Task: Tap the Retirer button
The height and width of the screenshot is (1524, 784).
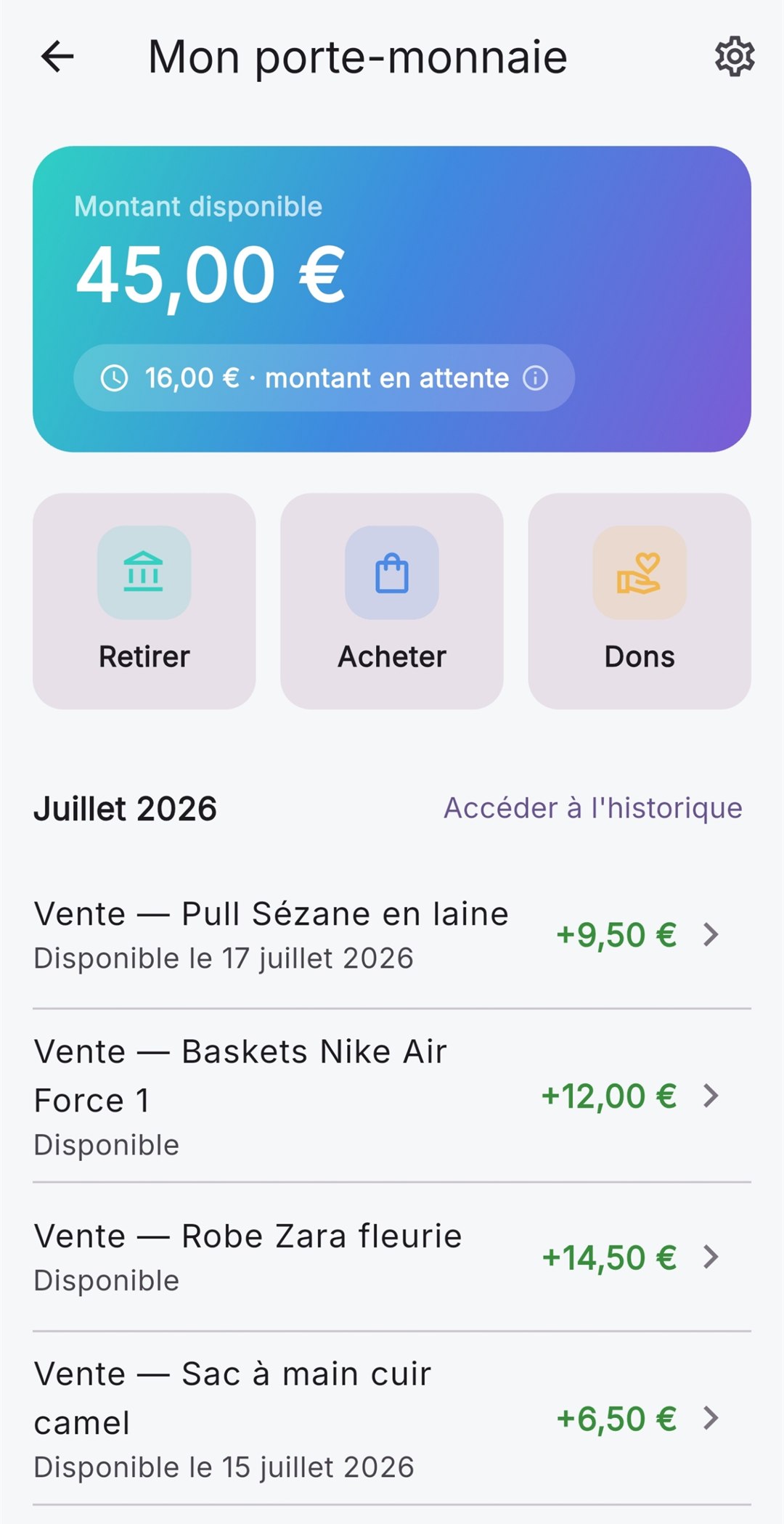Action: [144, 601]
